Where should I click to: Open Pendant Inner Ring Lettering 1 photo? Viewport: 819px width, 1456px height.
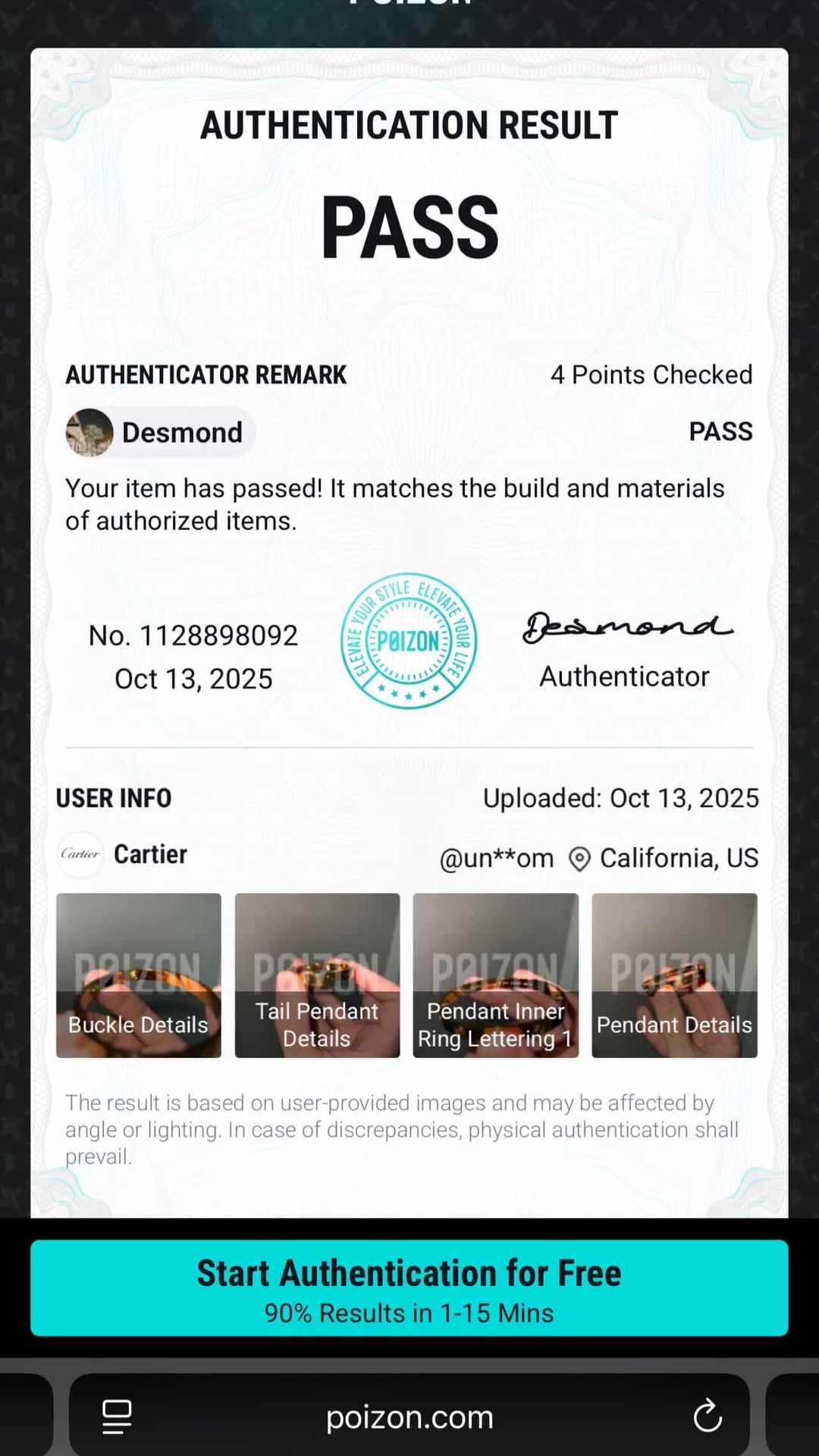pyautogui.click(x=495, y=975)
